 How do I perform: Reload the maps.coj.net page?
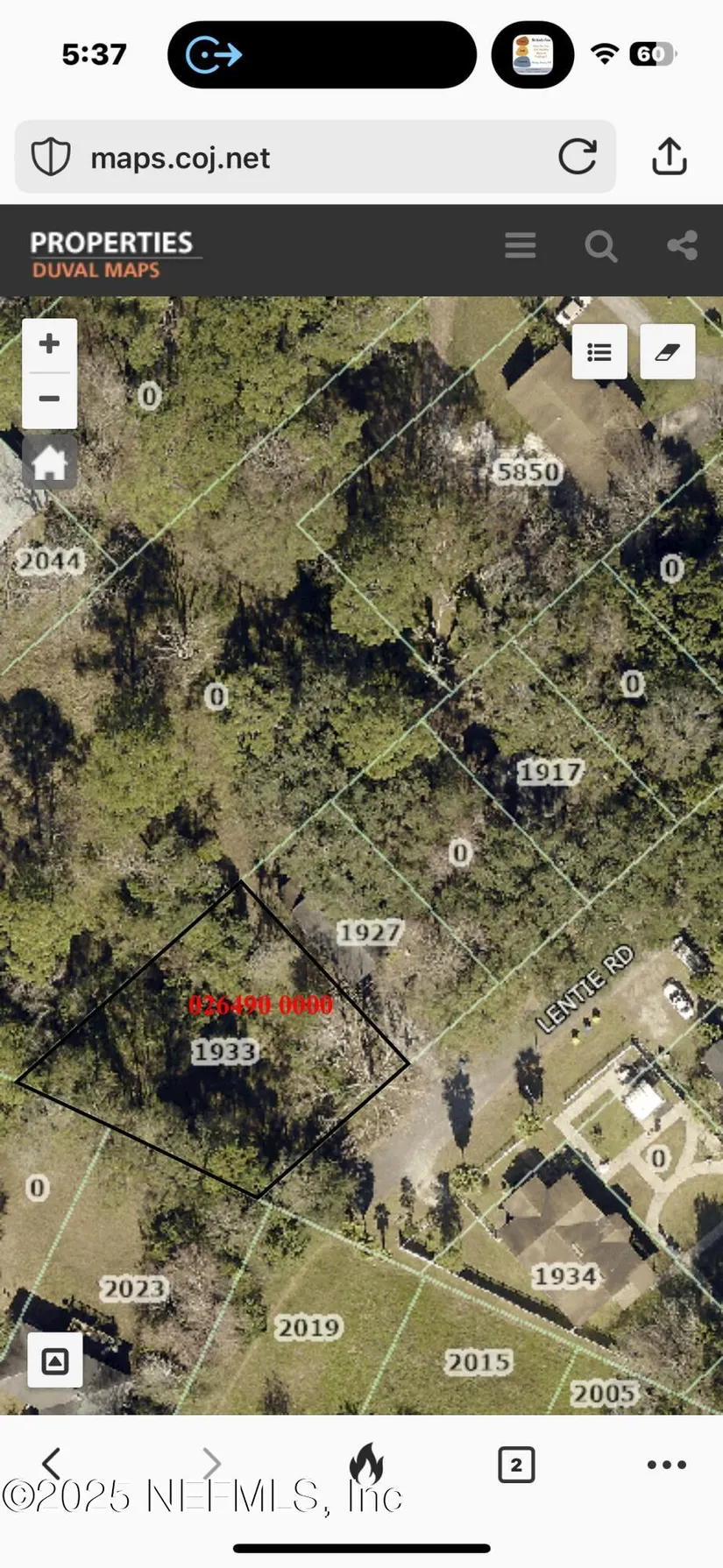[577, 157]
